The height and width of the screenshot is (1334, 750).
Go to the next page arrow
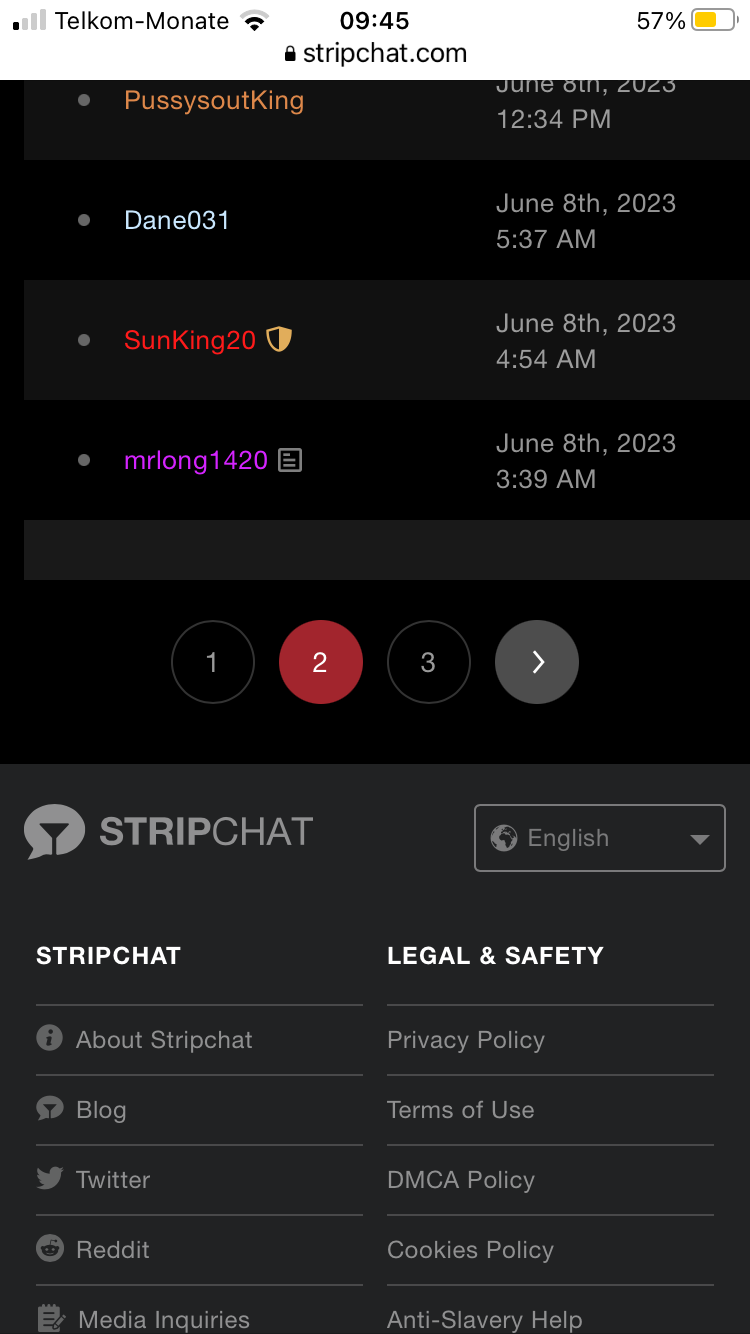pyautogui.click(x=537, y=662)
